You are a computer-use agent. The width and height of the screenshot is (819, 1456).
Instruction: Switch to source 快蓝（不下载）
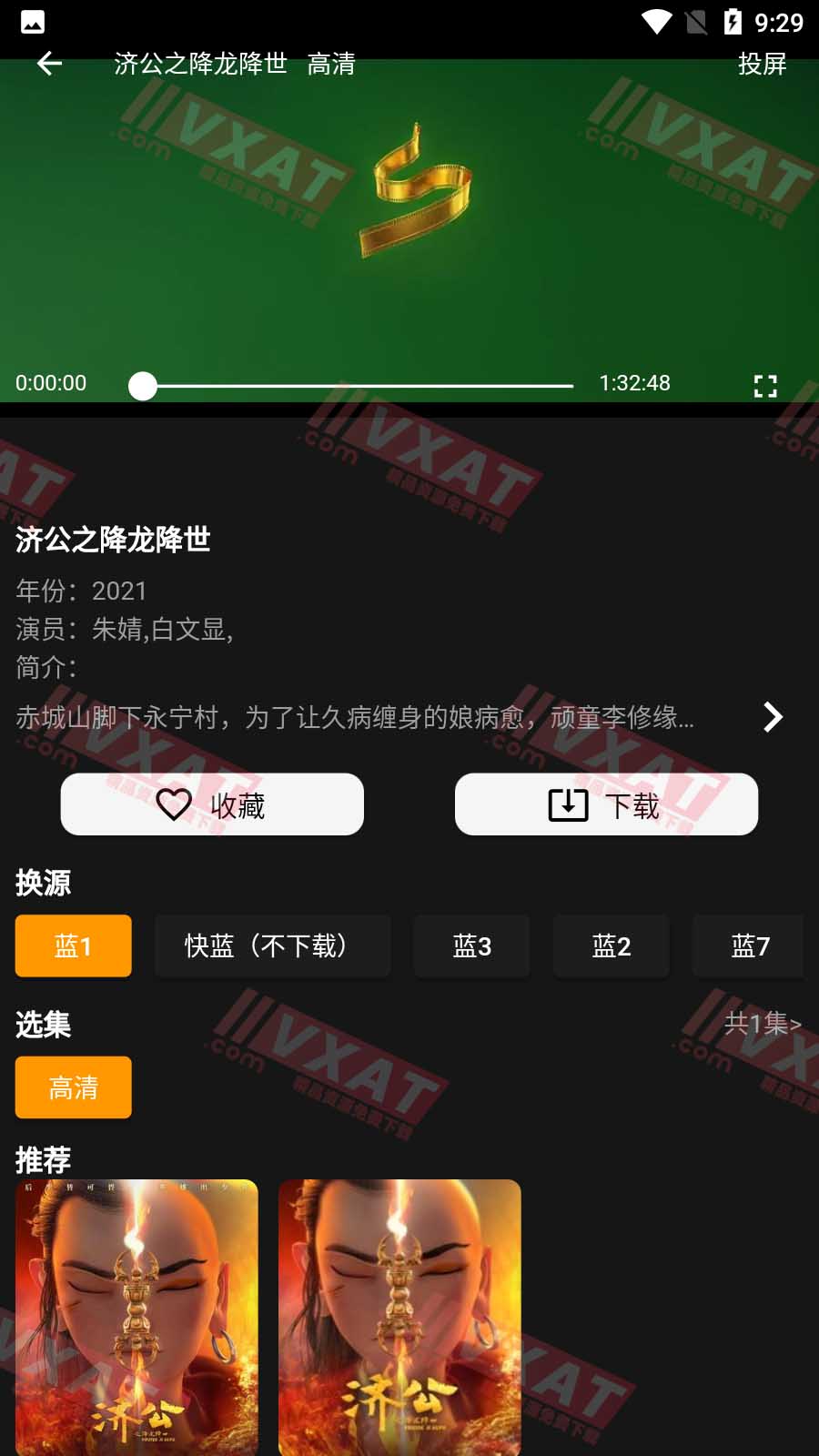point(272,946)
